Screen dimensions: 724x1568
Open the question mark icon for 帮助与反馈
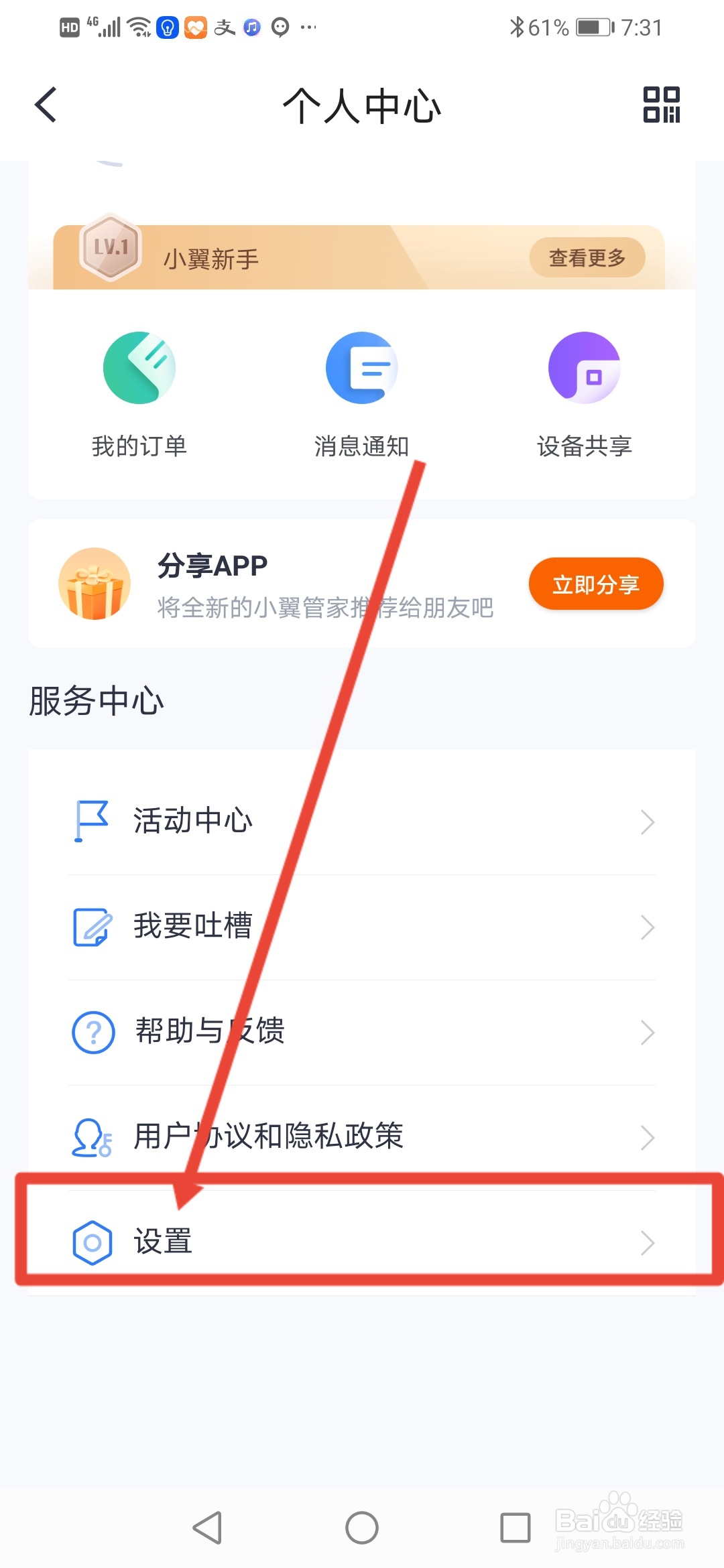coord(94,1032)
